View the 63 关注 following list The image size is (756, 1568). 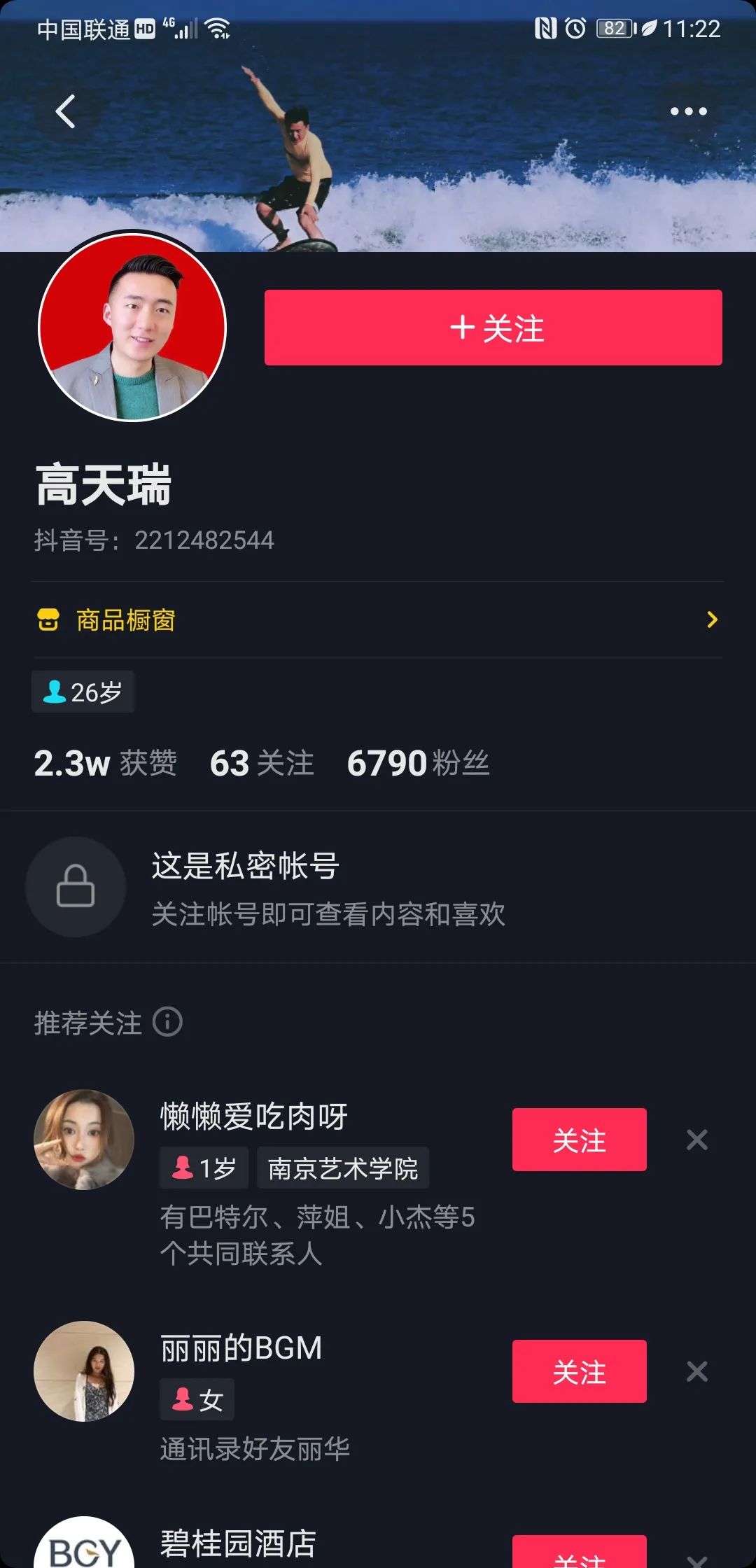(262, 763)
